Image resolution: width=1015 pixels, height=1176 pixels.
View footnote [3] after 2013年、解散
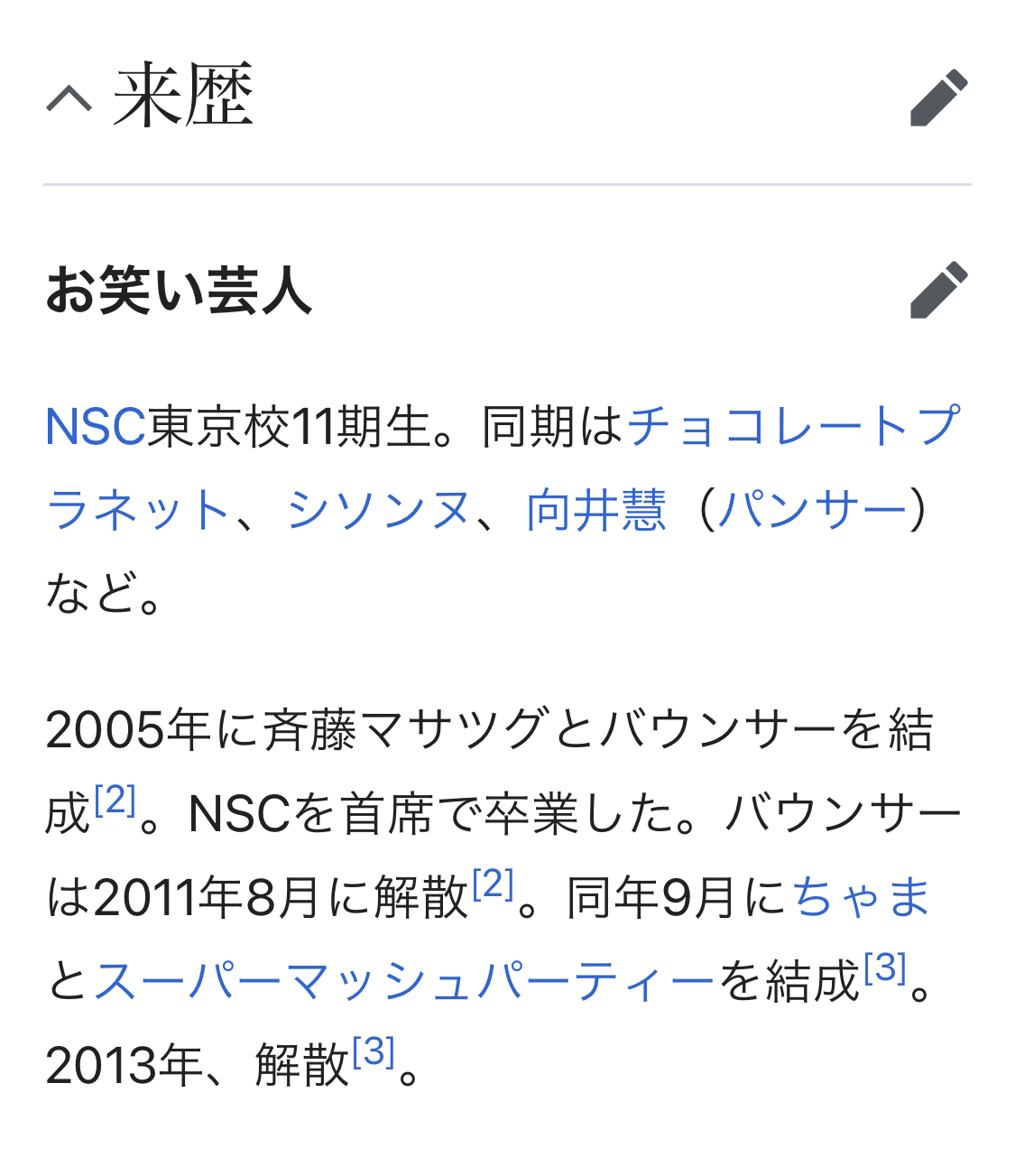pyautogui.click(x=374, y=1052)
